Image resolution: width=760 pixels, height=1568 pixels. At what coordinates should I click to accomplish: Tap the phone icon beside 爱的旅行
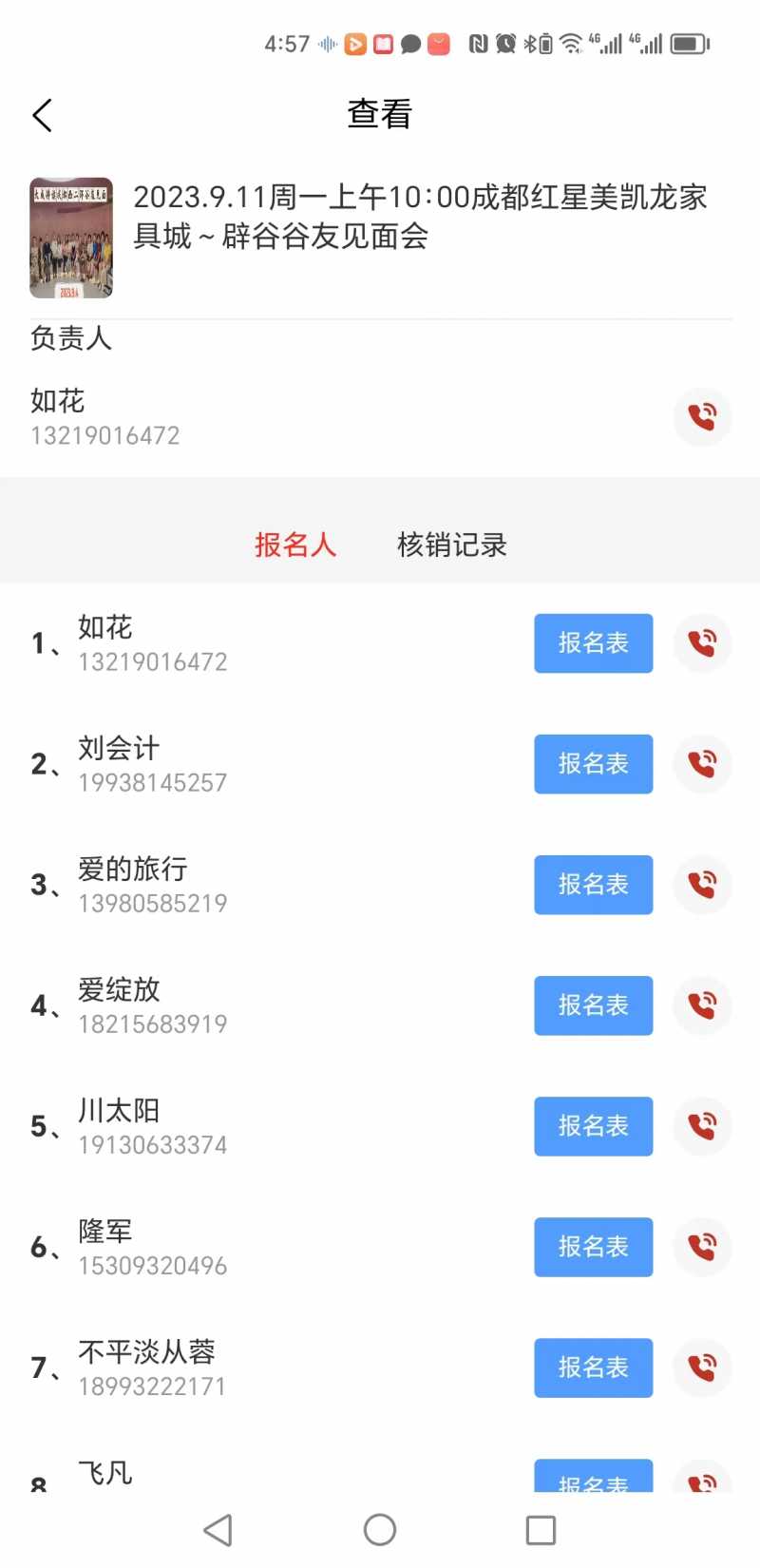(x=702, y=885)
